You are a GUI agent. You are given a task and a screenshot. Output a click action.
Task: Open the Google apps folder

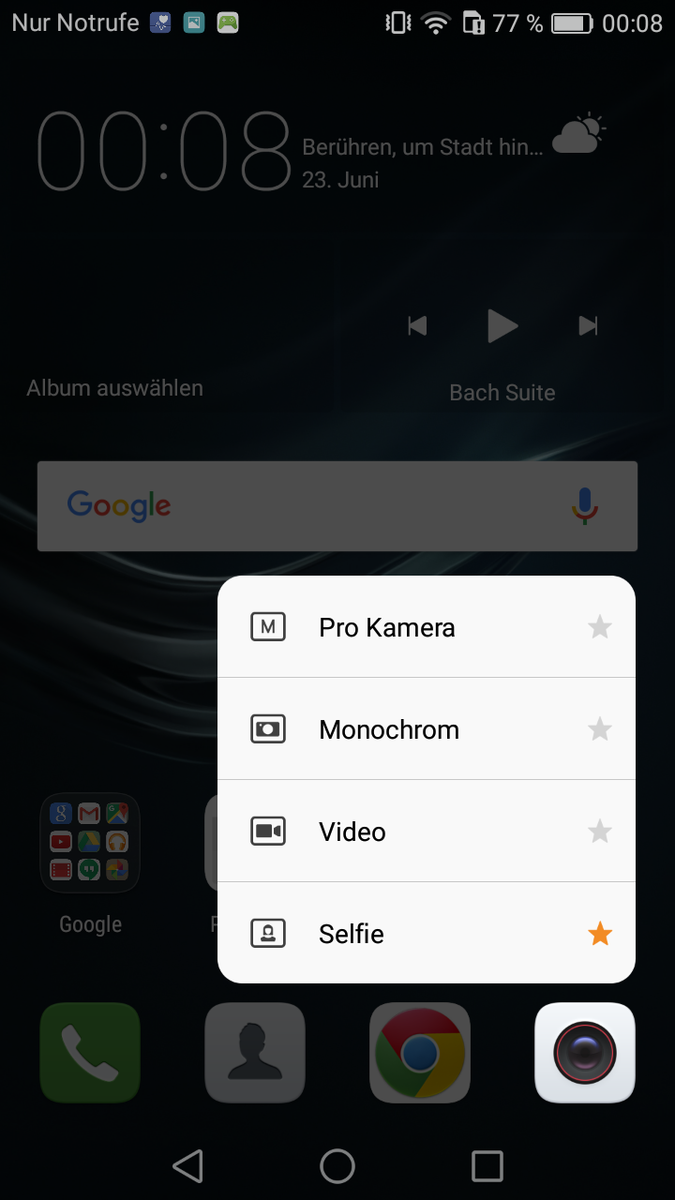click(90, 842)
